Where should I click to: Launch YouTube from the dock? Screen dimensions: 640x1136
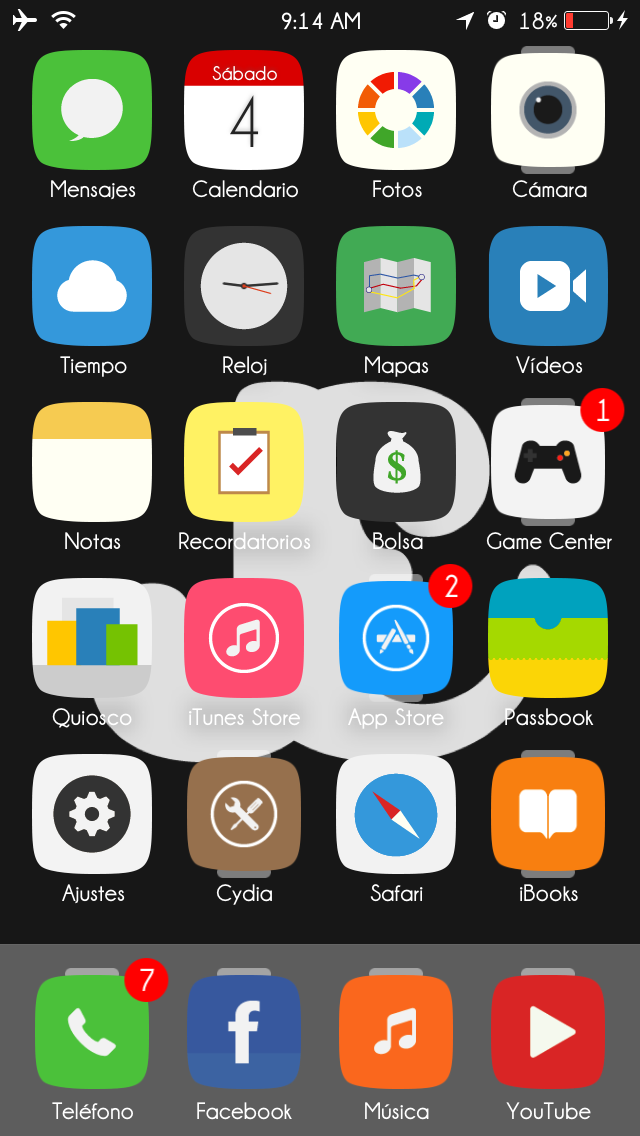[x=548, y=1032]
